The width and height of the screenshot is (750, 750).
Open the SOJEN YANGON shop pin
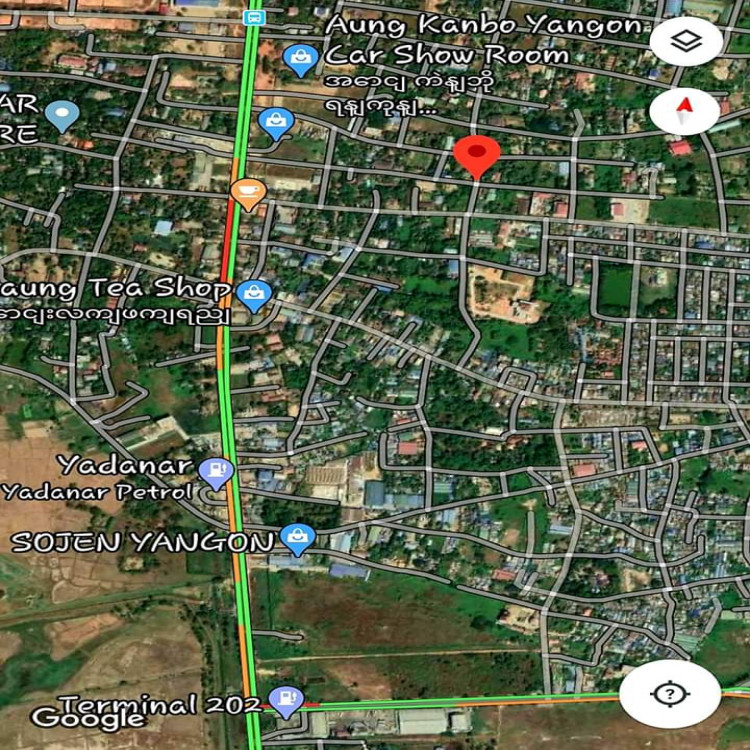(x=296, y=538)
